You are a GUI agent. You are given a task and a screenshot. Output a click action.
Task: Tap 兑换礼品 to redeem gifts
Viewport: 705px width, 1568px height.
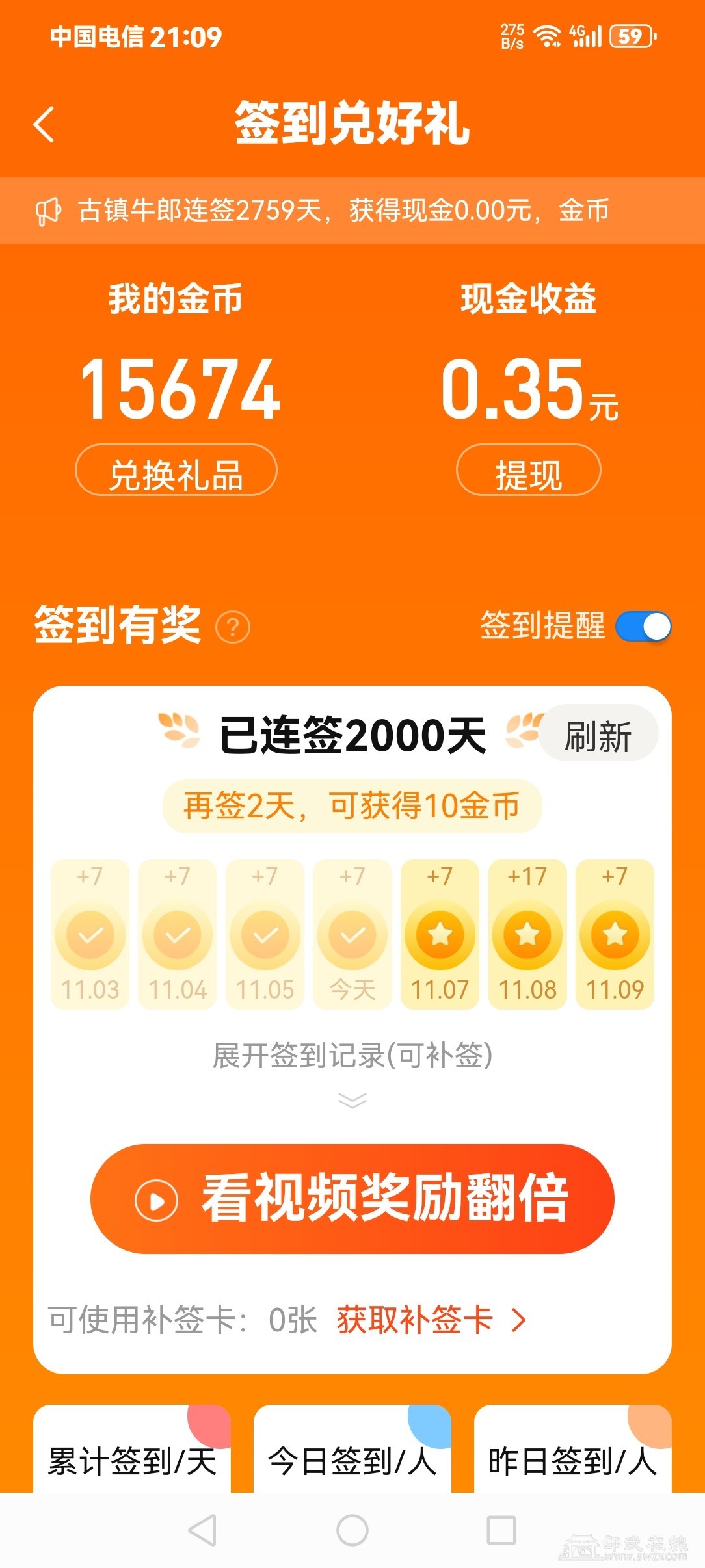coord(176,471)
